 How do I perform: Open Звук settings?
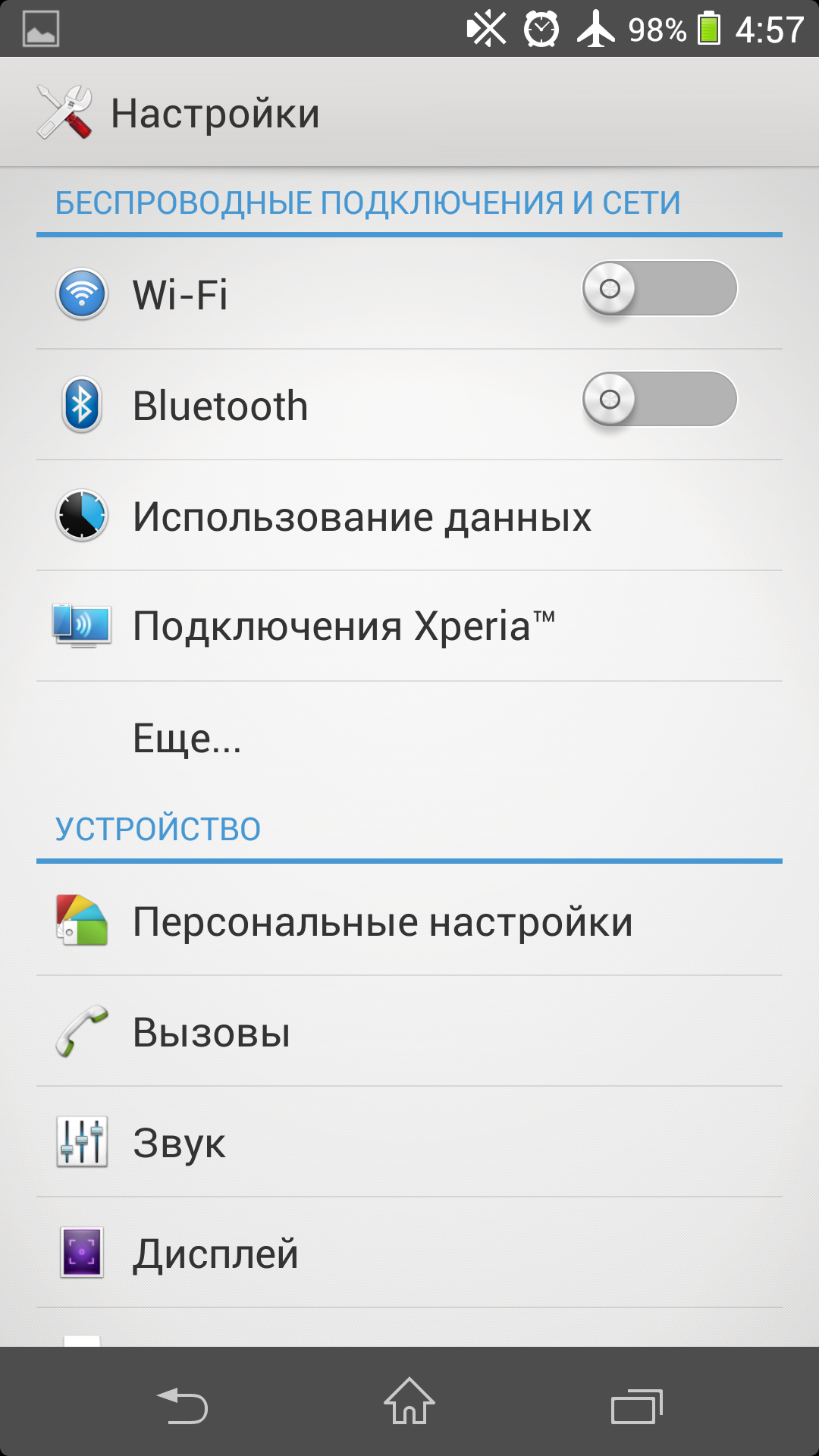click(x=409, y=1142)
